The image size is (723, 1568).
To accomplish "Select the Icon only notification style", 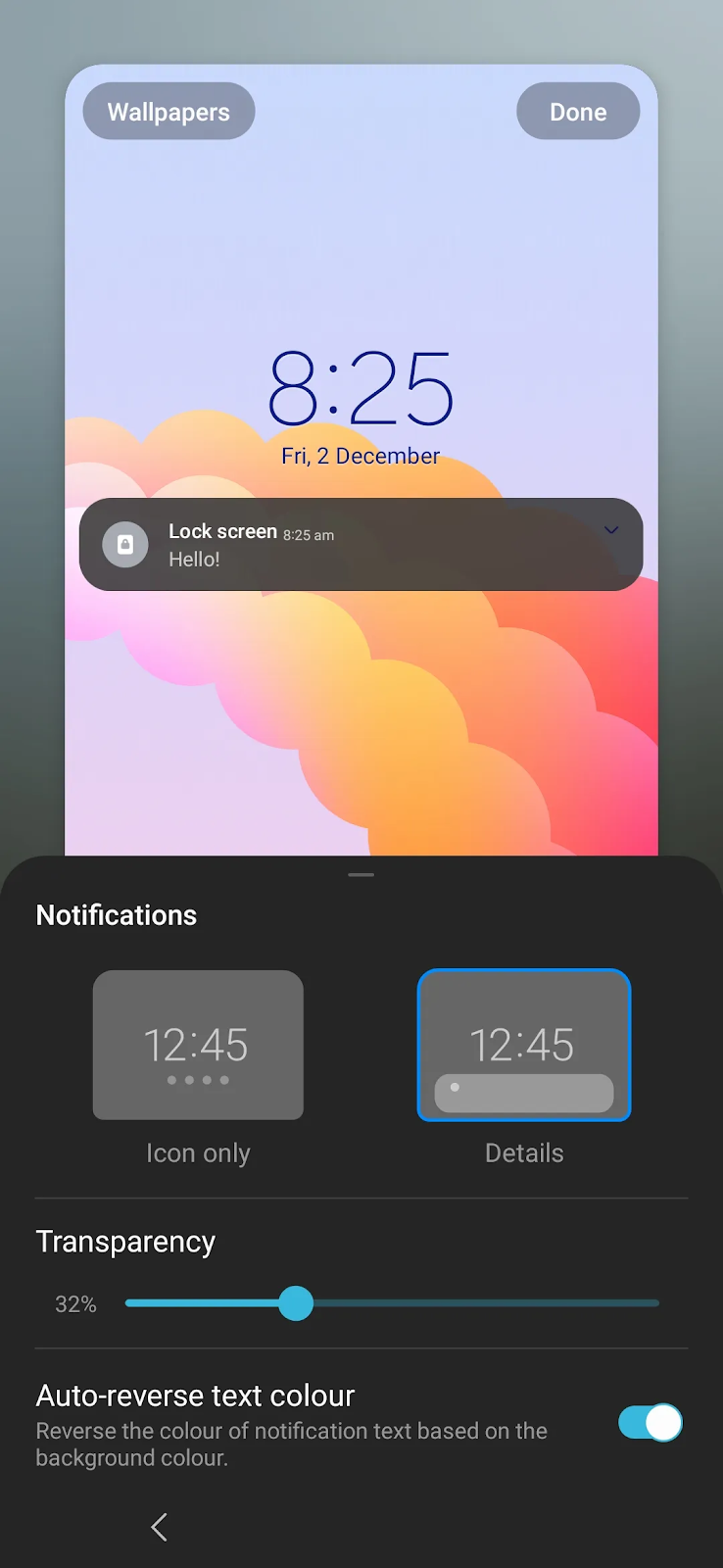I will [x=198, y=1045].
